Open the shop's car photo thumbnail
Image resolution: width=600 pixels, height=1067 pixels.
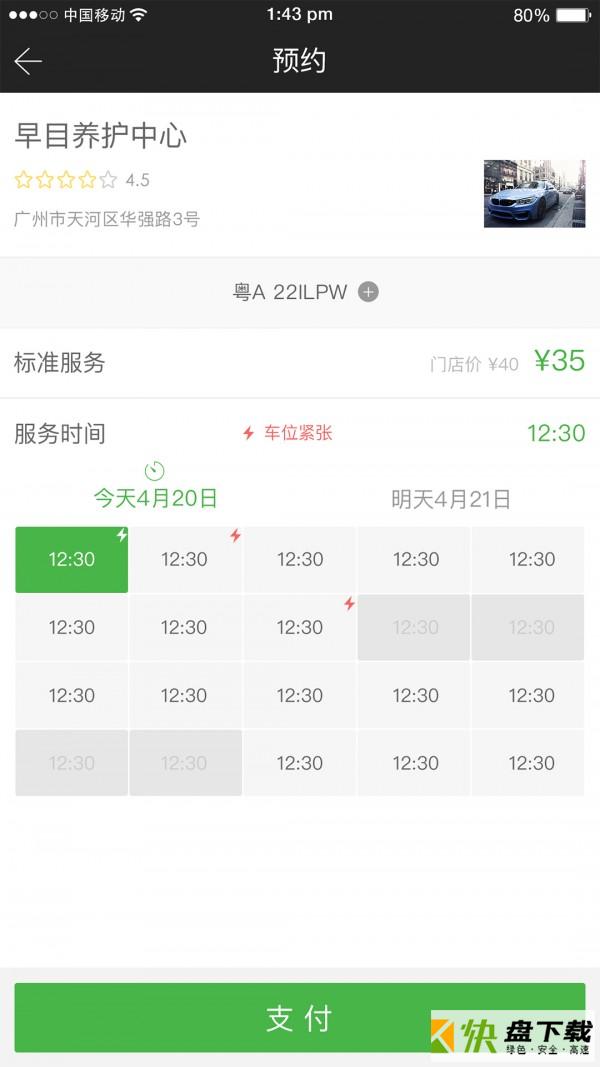534,193
